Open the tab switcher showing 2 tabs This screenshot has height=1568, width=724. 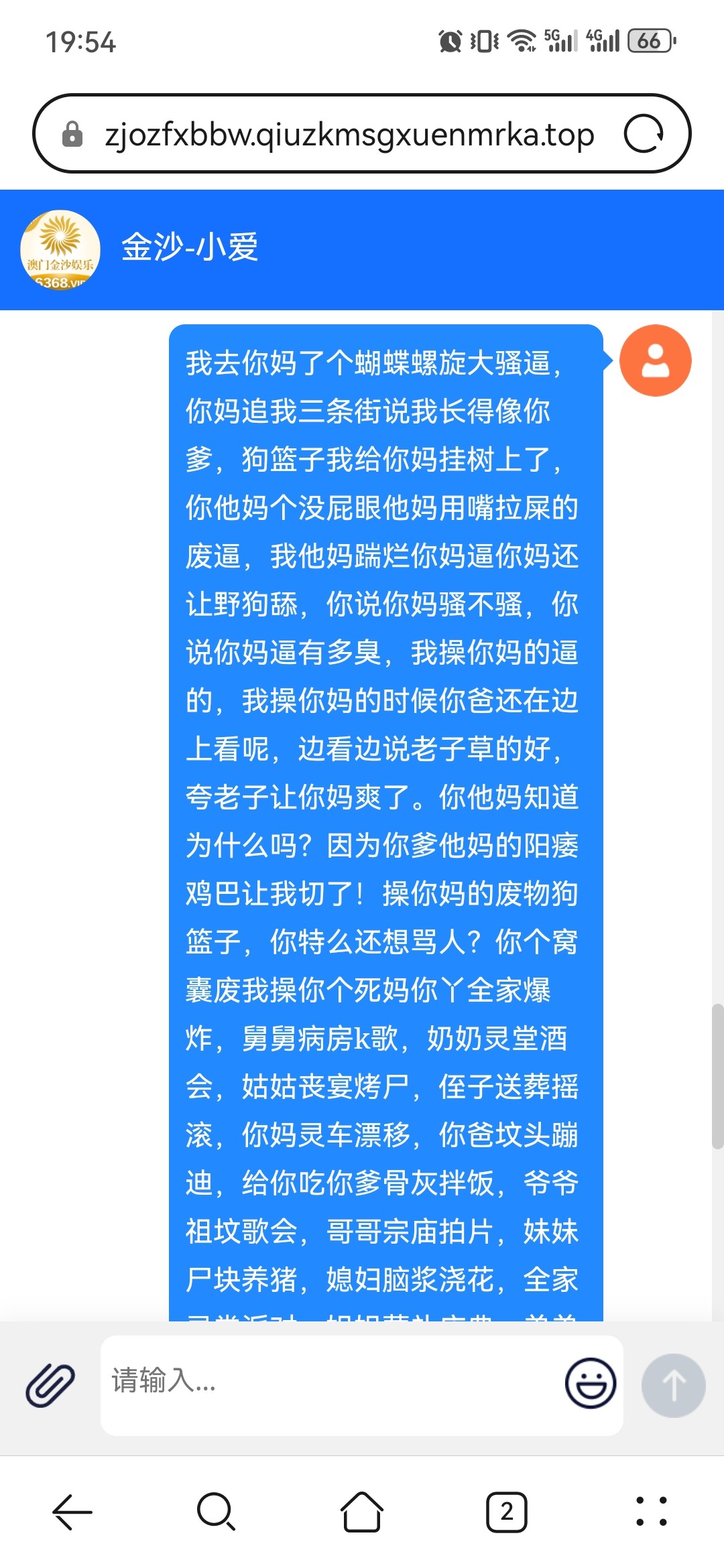507,1512
